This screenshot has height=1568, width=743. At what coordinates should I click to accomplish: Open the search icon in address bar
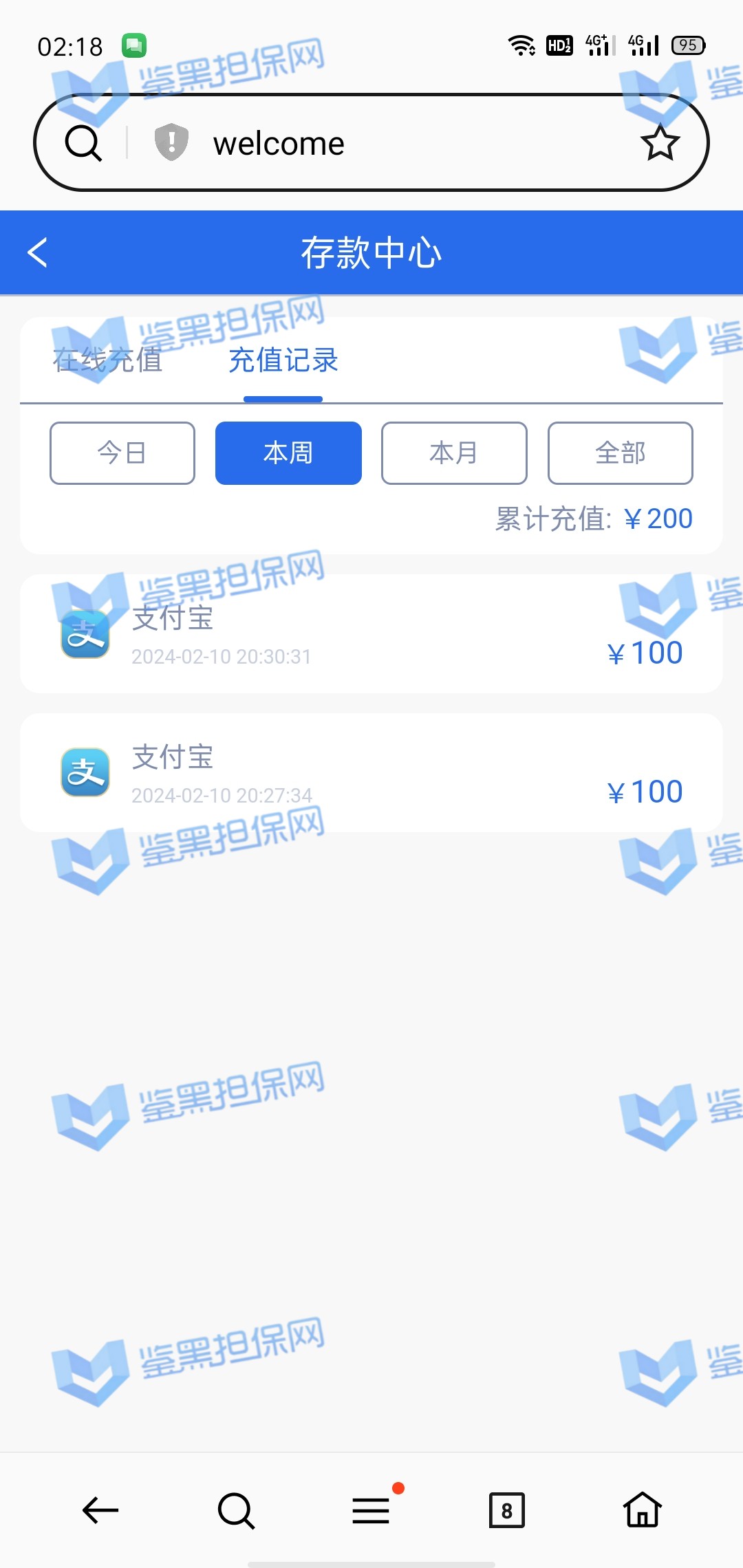click(83, 144)
